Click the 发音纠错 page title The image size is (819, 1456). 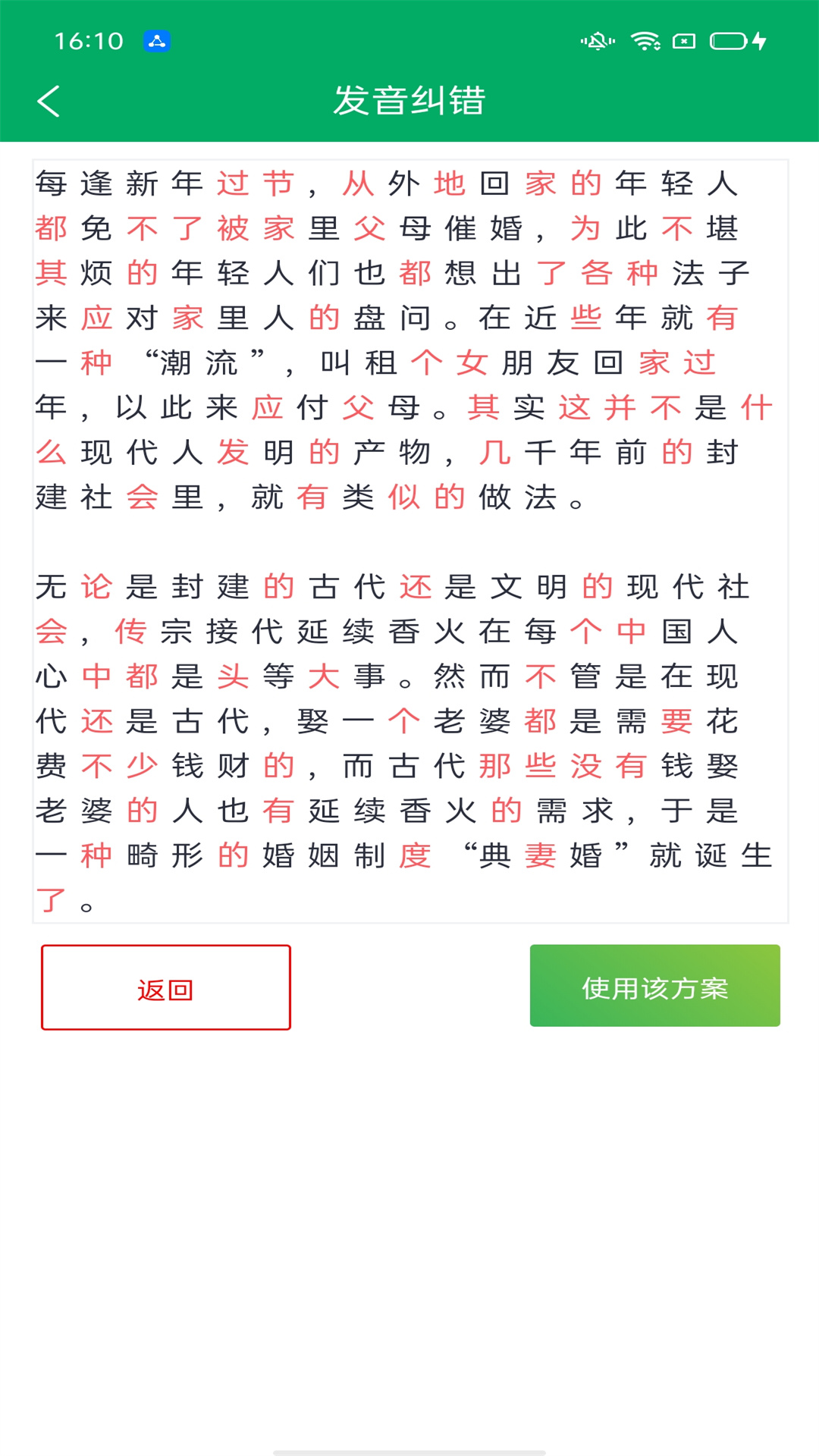409,100
